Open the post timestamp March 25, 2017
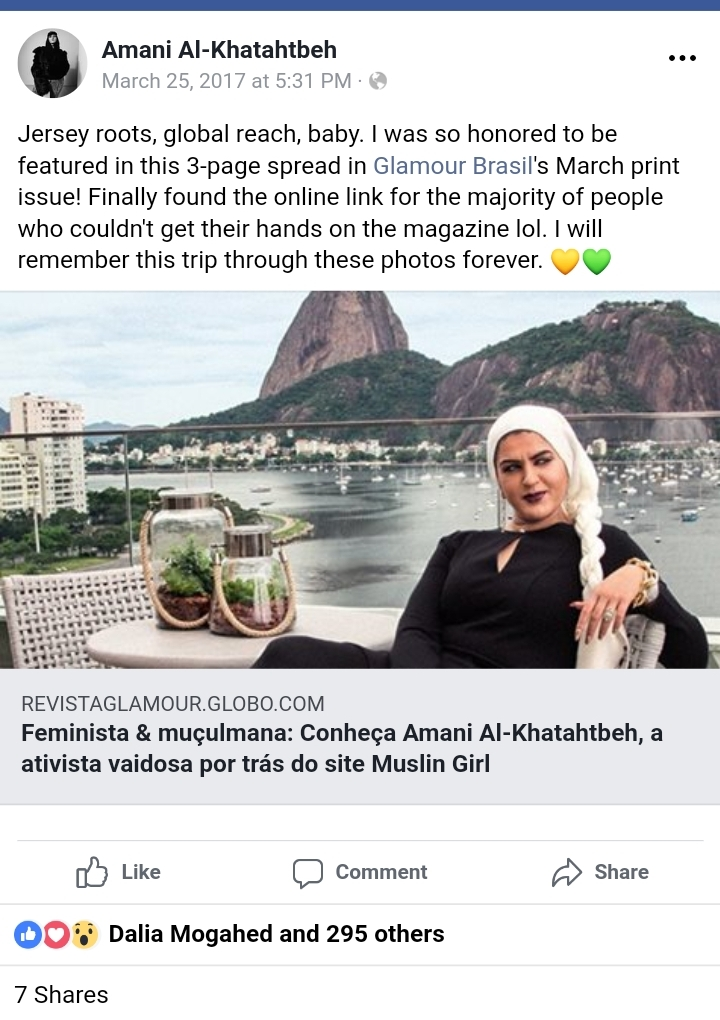 (226, 81)
